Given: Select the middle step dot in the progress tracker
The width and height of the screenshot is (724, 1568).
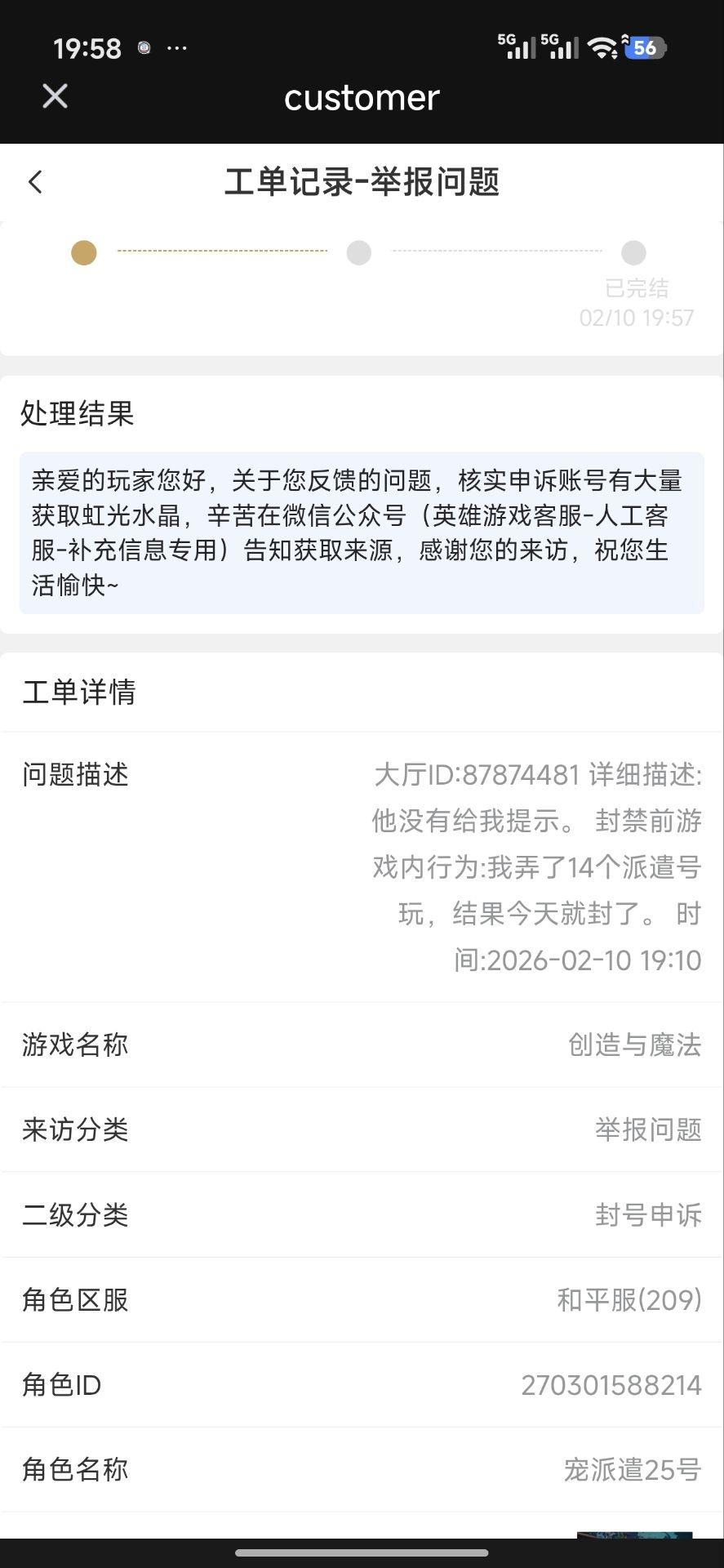Looking at the screenshot, I should tap(359, 253).
